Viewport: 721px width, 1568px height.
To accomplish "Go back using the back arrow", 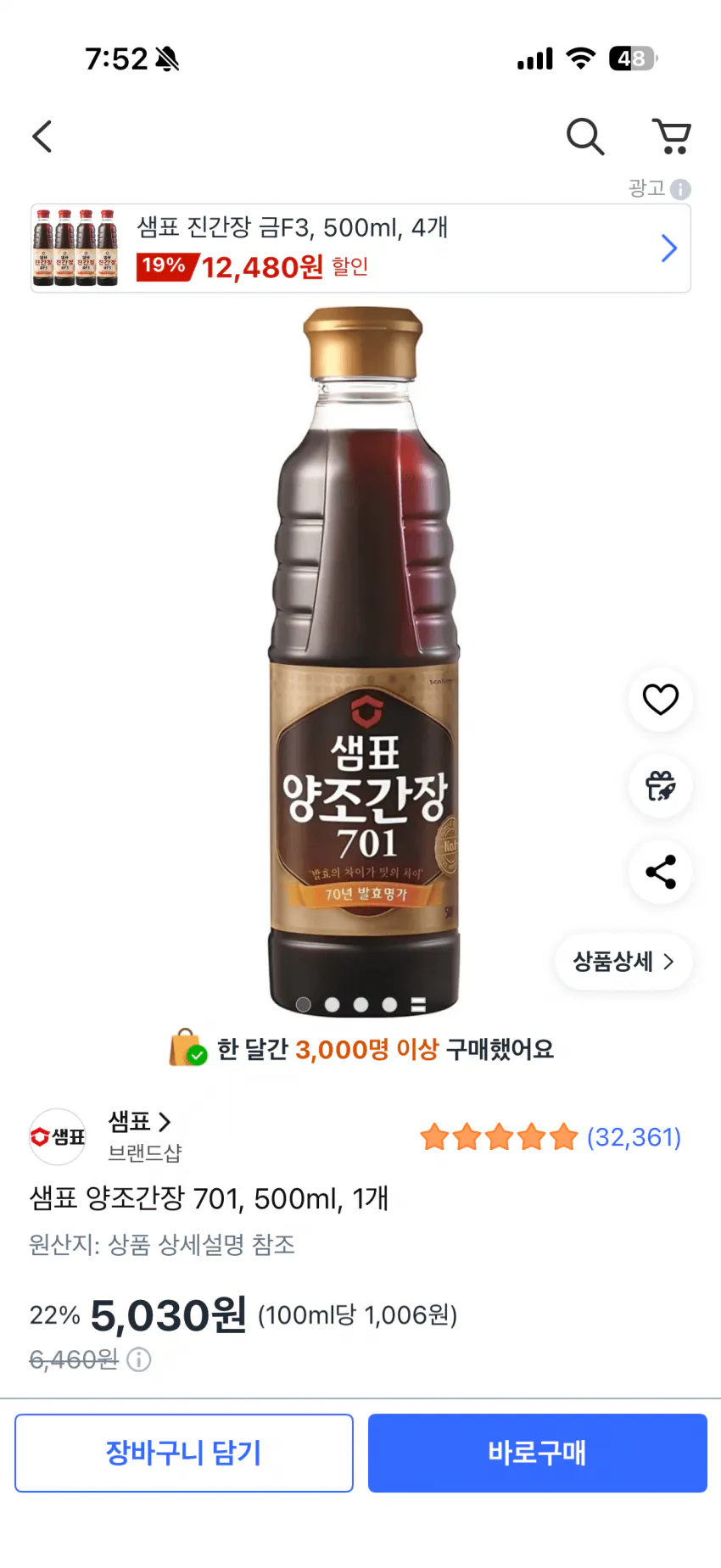I will [x=42, y=136].
